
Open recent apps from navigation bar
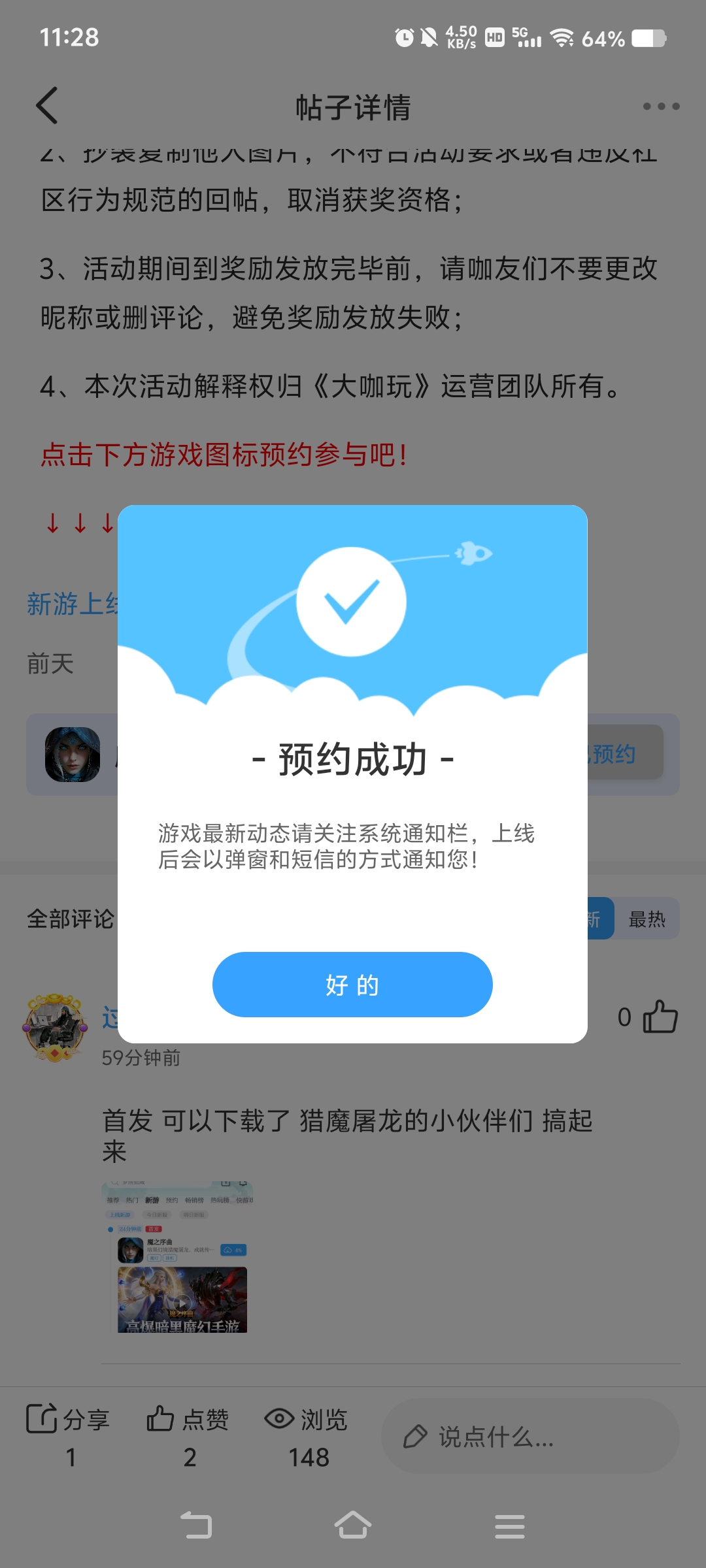(509, 1526)
